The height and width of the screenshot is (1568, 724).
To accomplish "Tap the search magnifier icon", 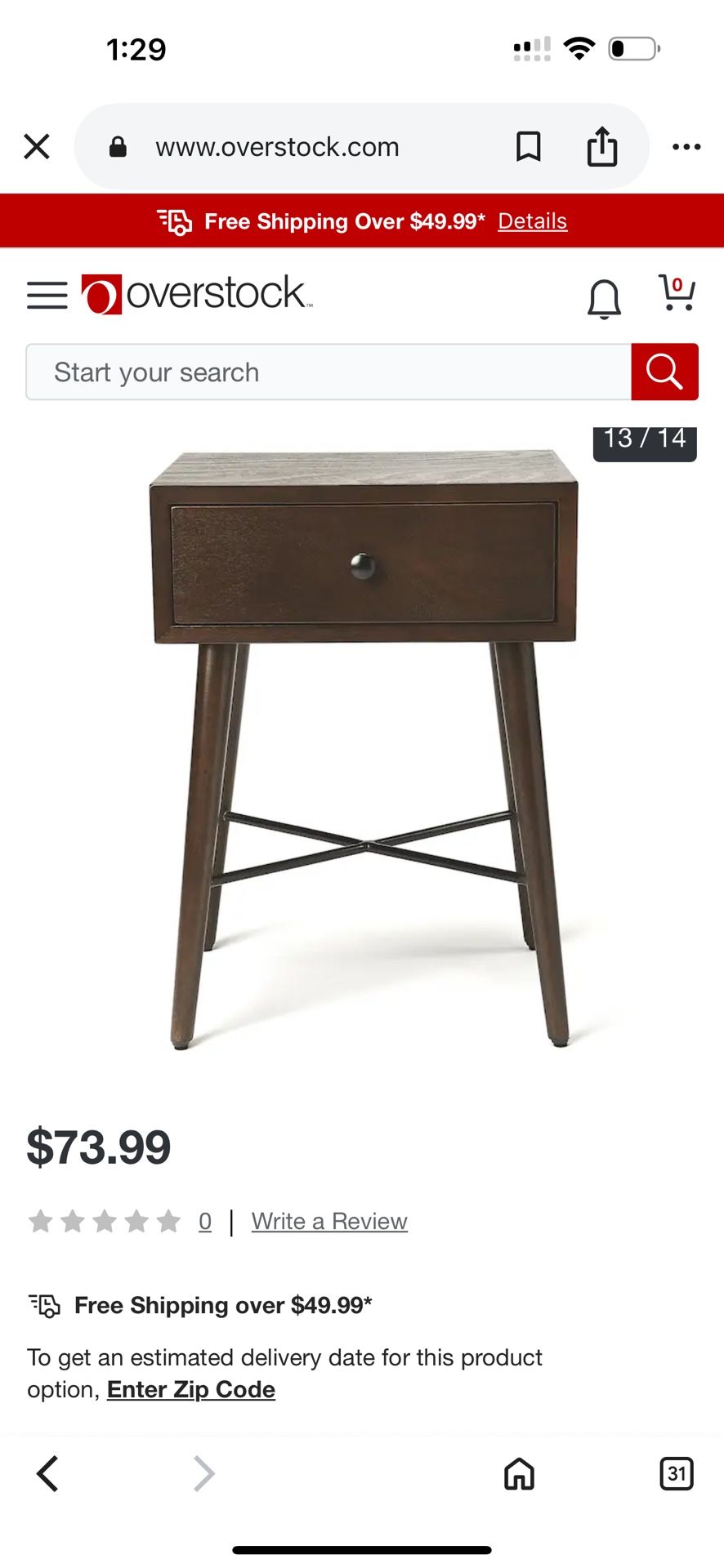I will (x=664, y=372).
